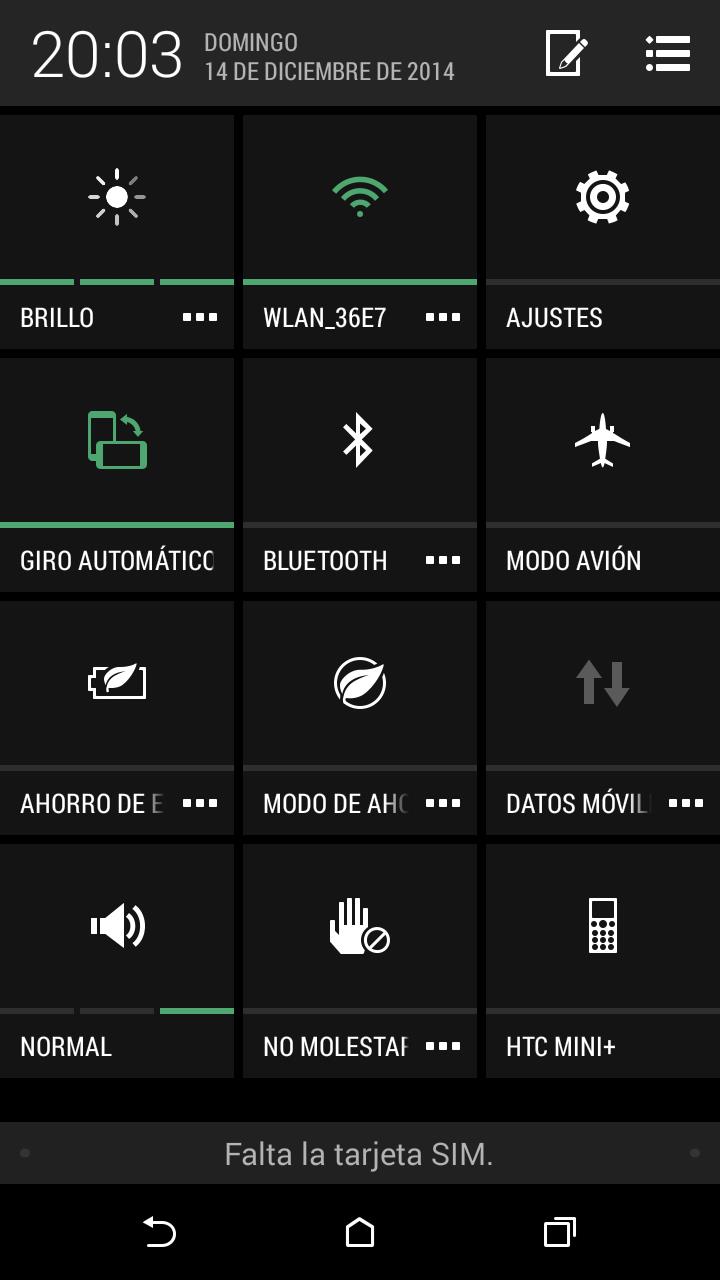Switch to the notifications list view

[667, 53]
